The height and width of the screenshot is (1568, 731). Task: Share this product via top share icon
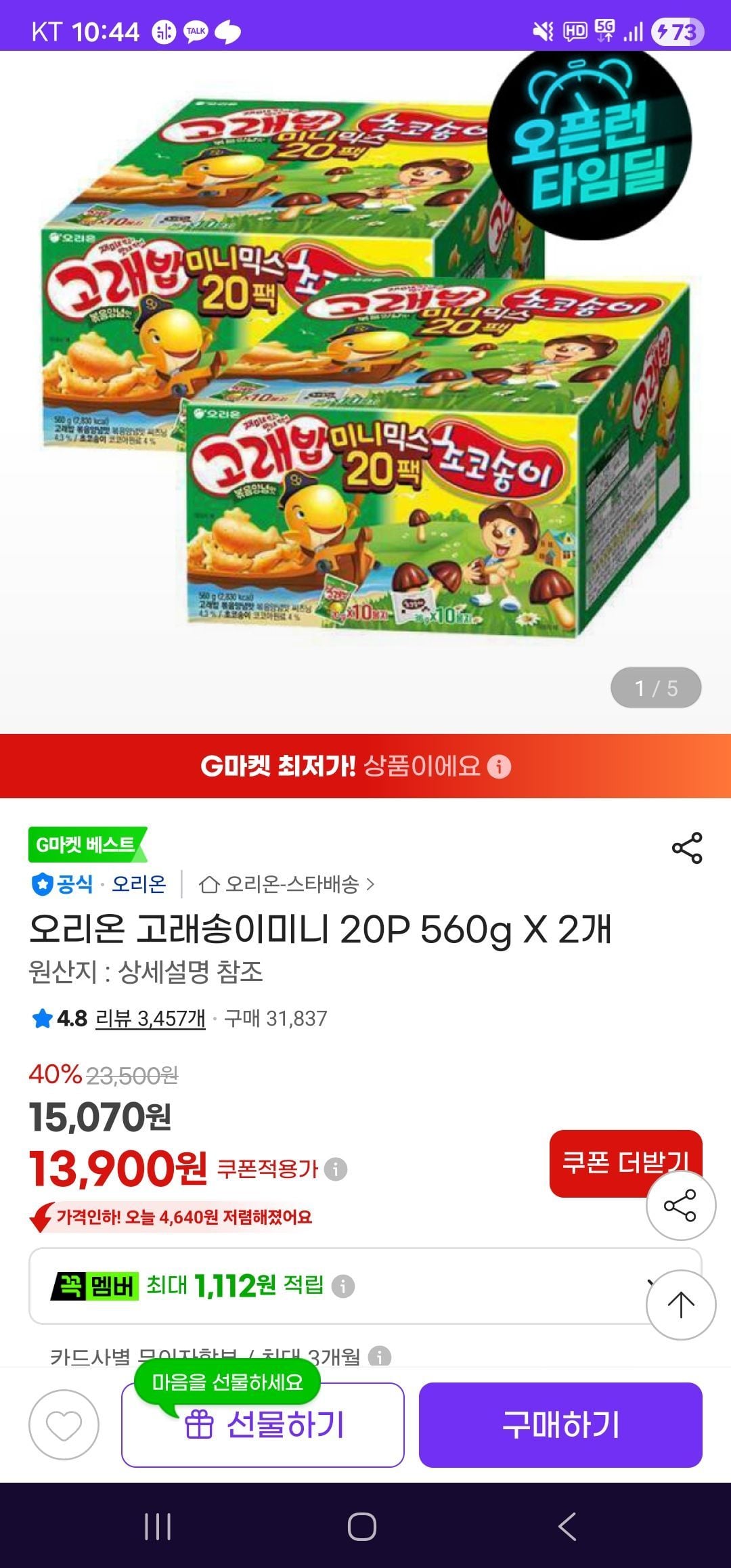tap(686, 848)
